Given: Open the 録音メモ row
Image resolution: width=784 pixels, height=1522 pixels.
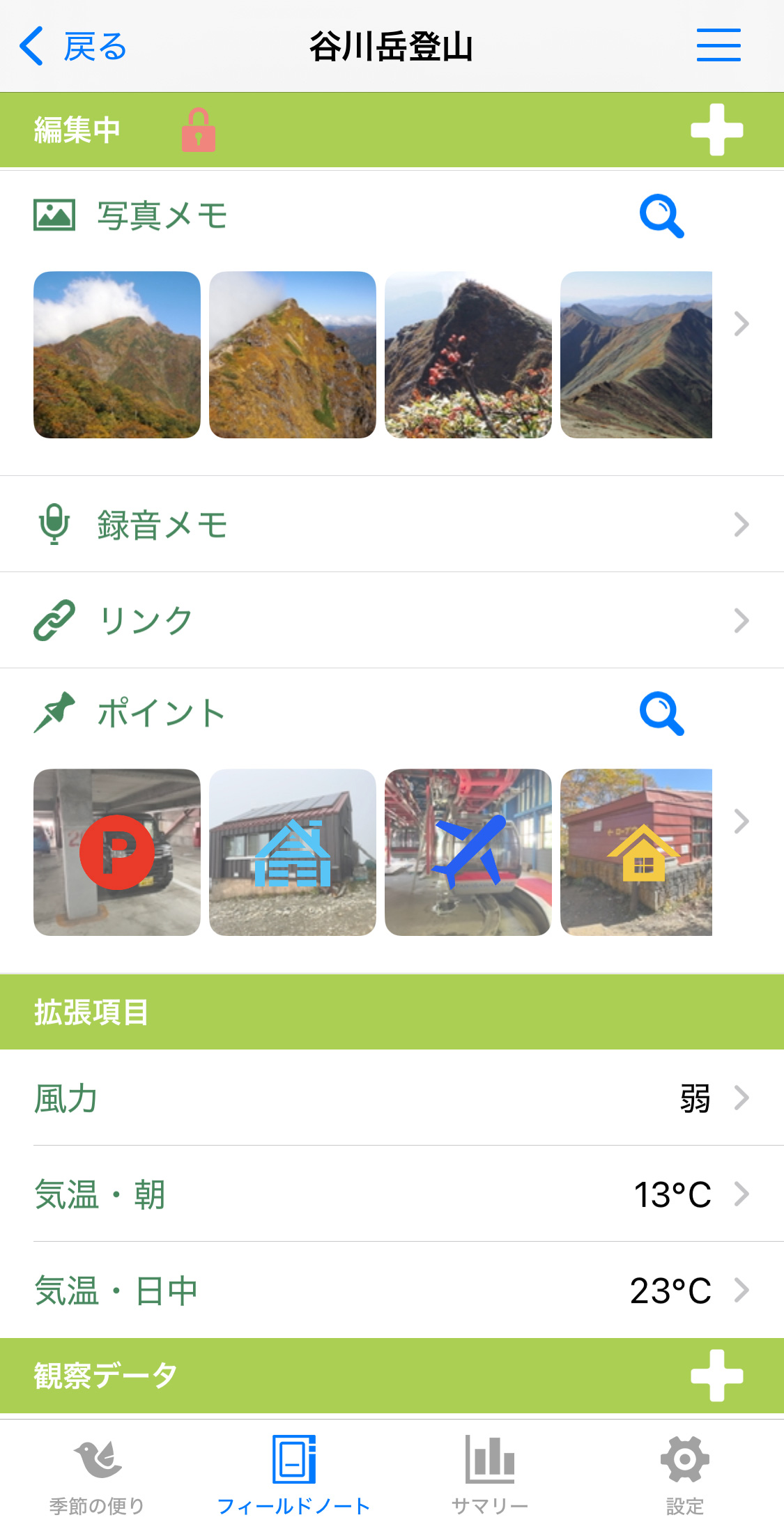Looking at the screenshot, I should [x=392, y=524].
